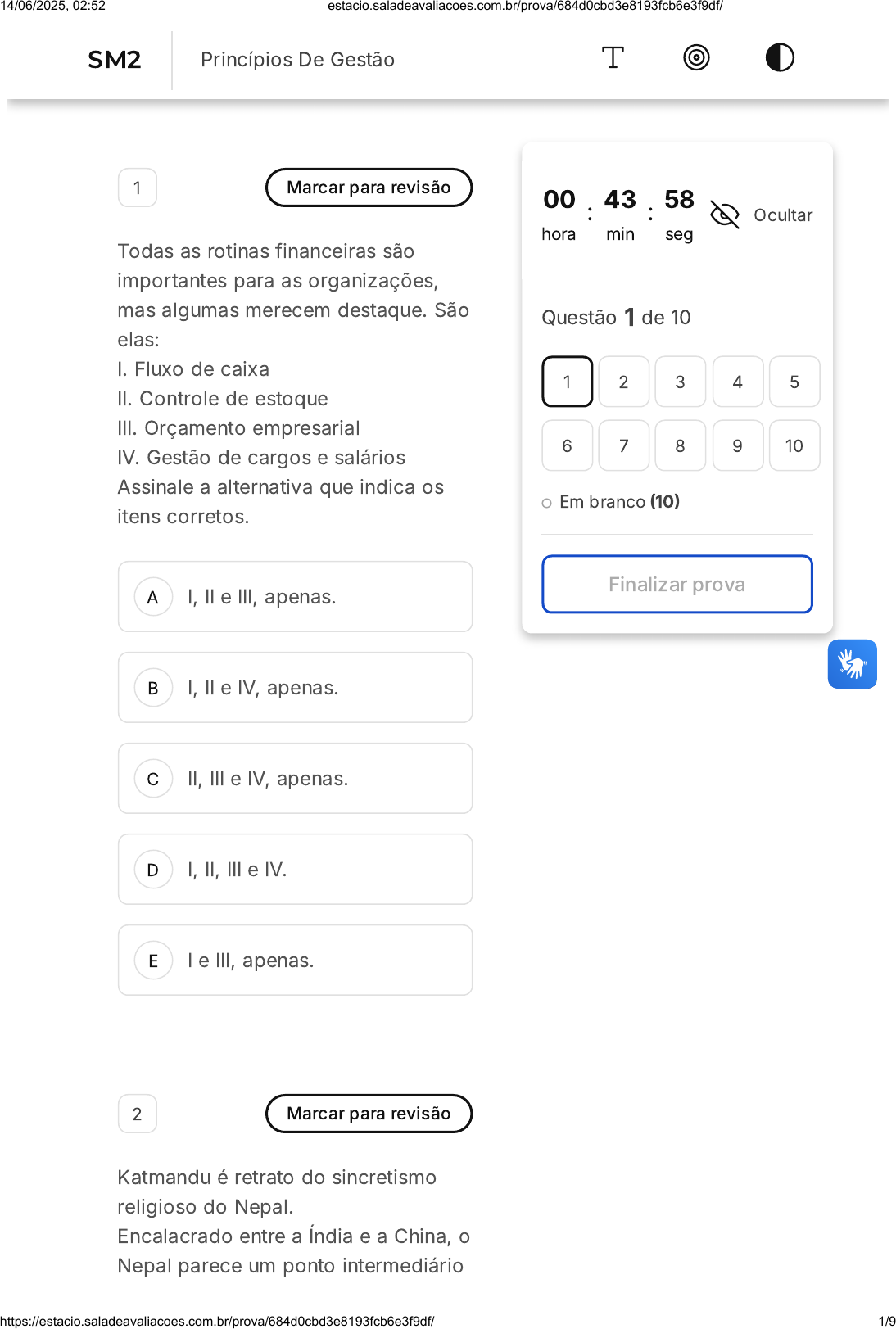Jump to question 2 in the navigator

click(624, 382)
